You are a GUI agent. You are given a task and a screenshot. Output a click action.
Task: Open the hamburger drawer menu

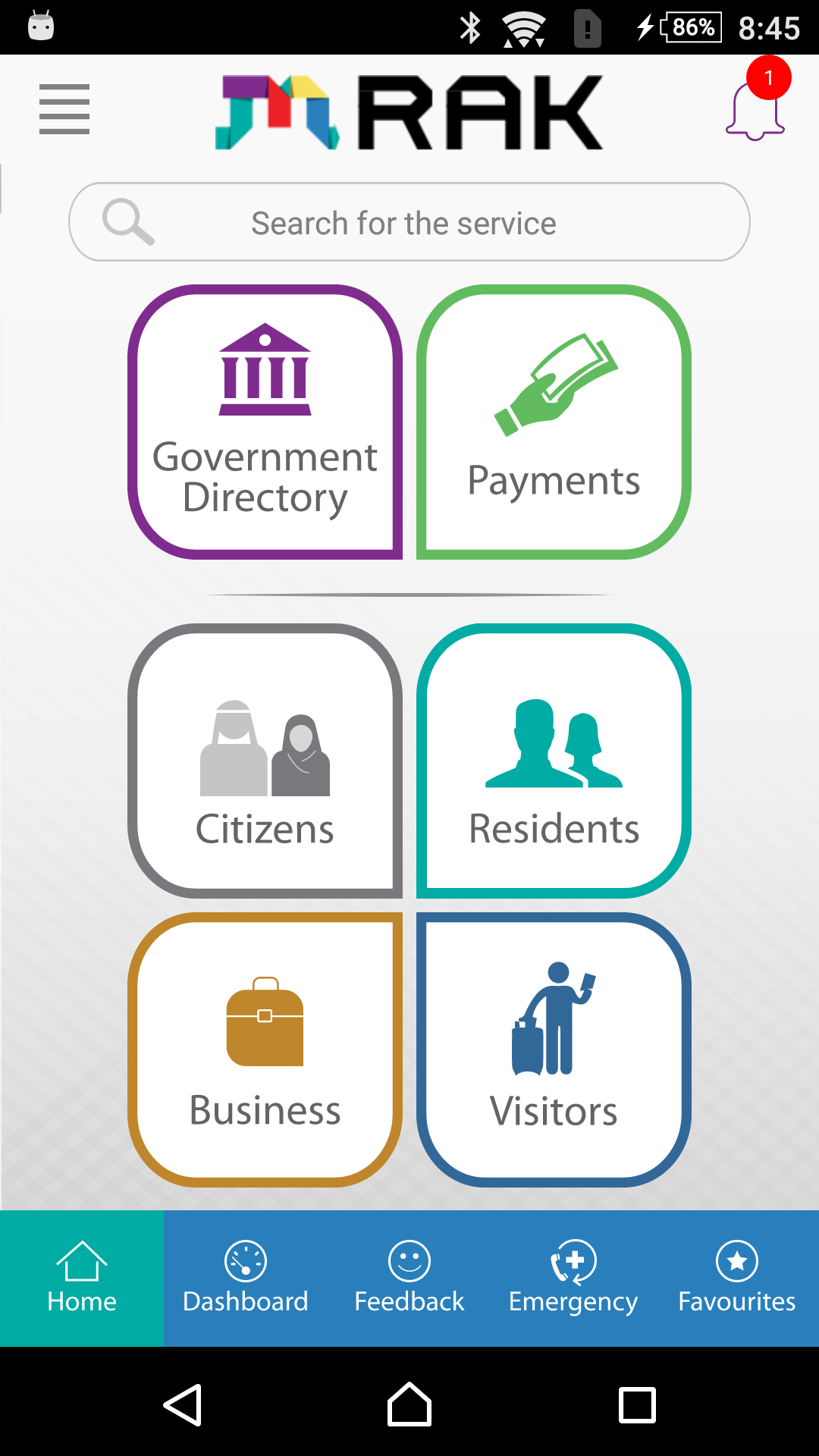tap(64, 109)
